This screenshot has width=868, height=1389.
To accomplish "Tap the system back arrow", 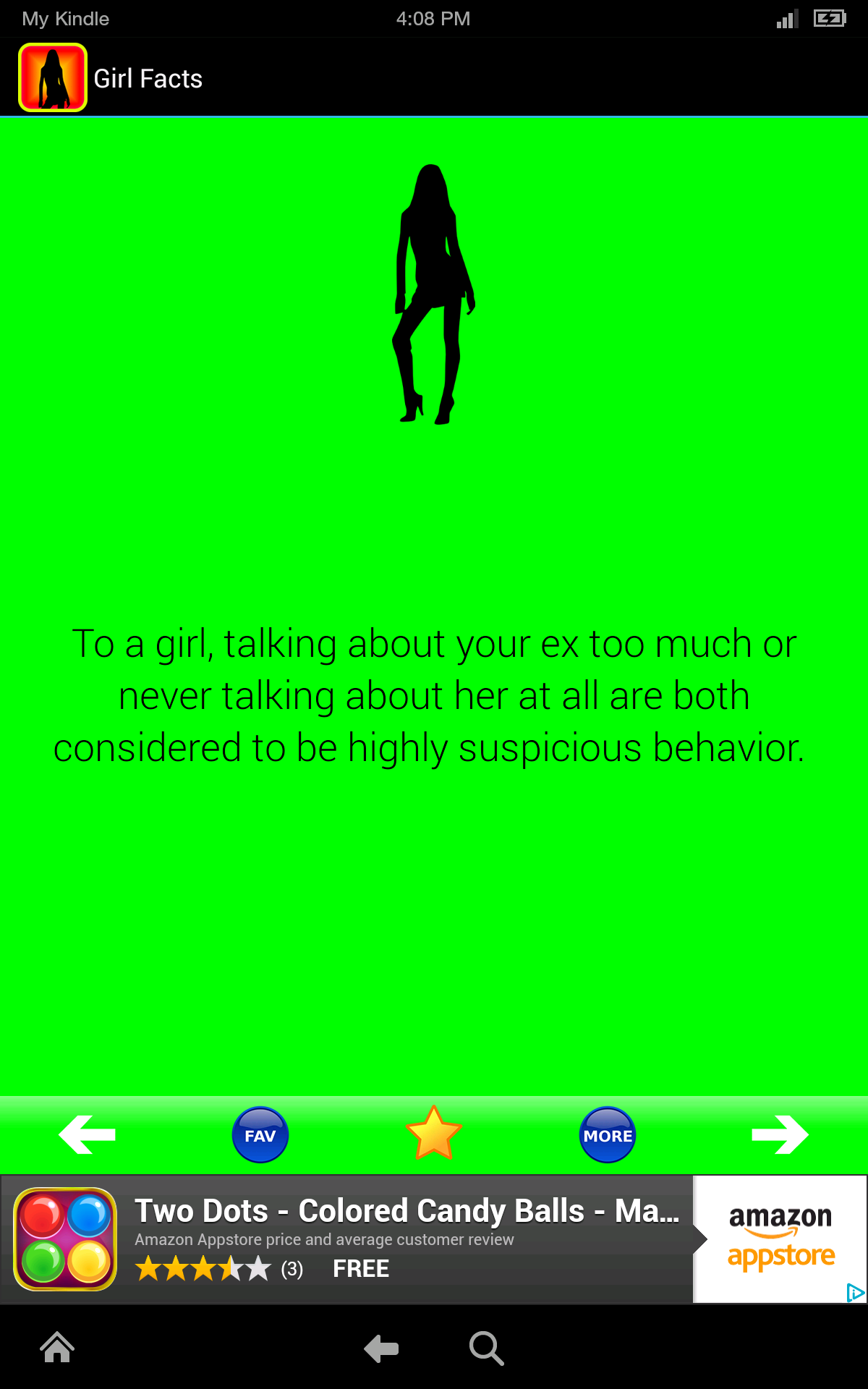I will [x=381, y=1348].
